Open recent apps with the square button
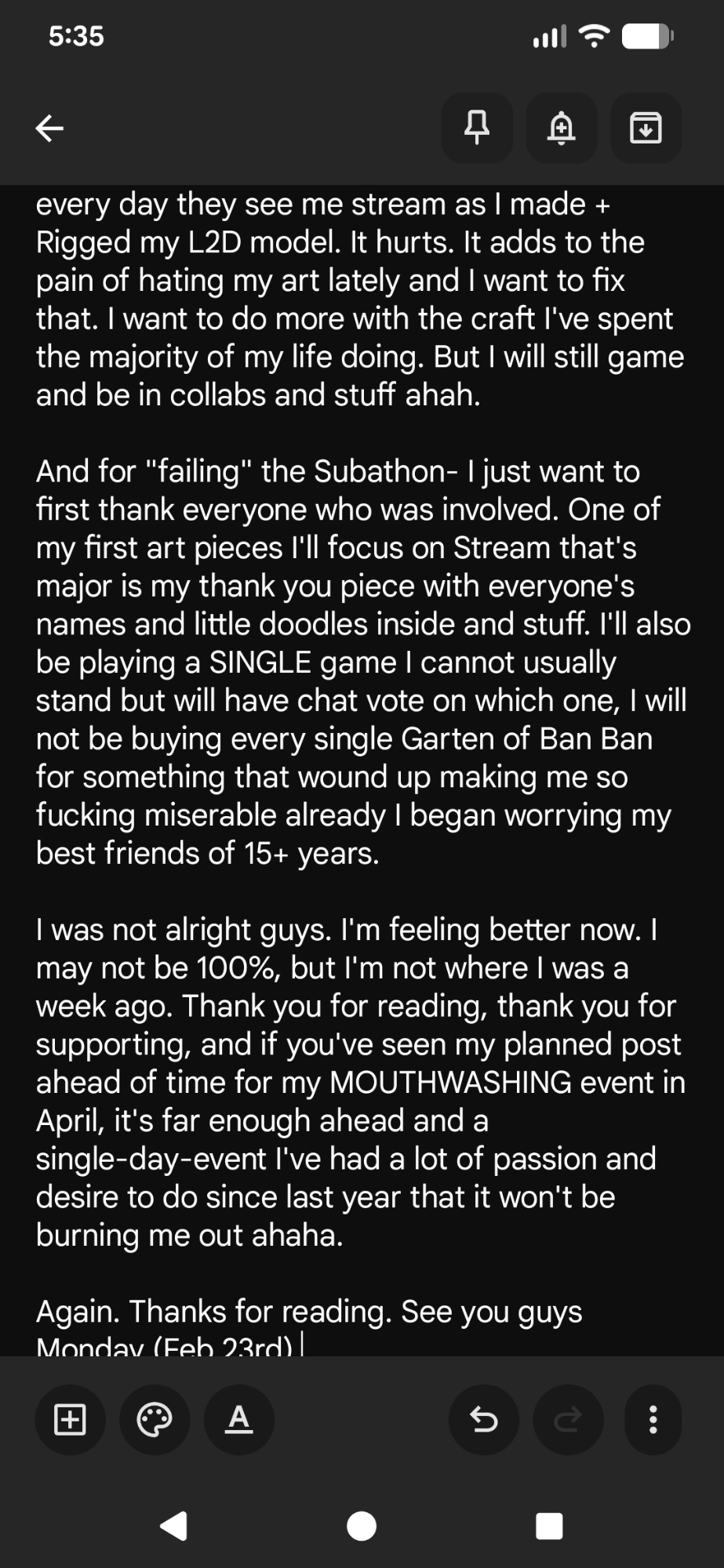Screen dimensions: 724x1568 (549, 1526)
